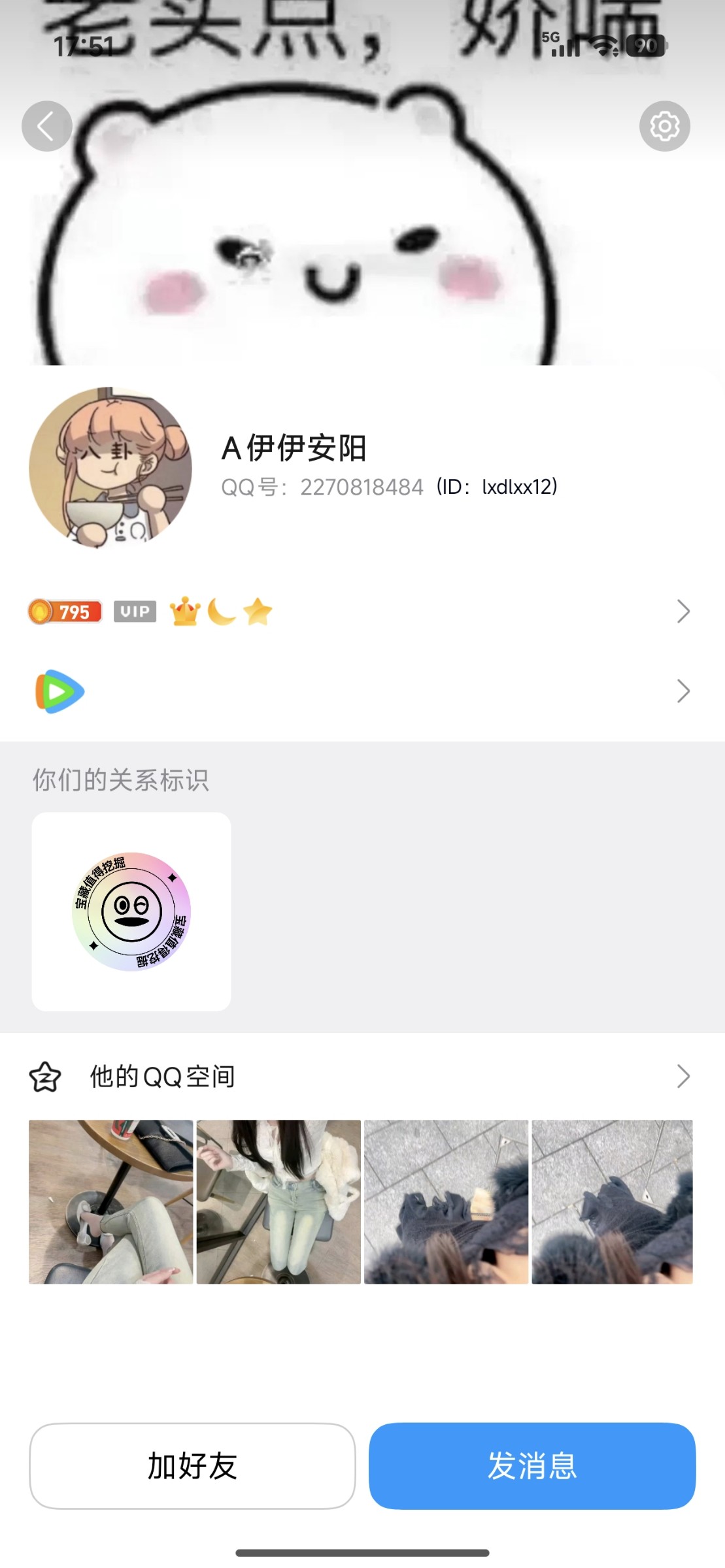Open the QQ空间 photo of girl in jeans
725x1568 pixels.
(278, 1202)
